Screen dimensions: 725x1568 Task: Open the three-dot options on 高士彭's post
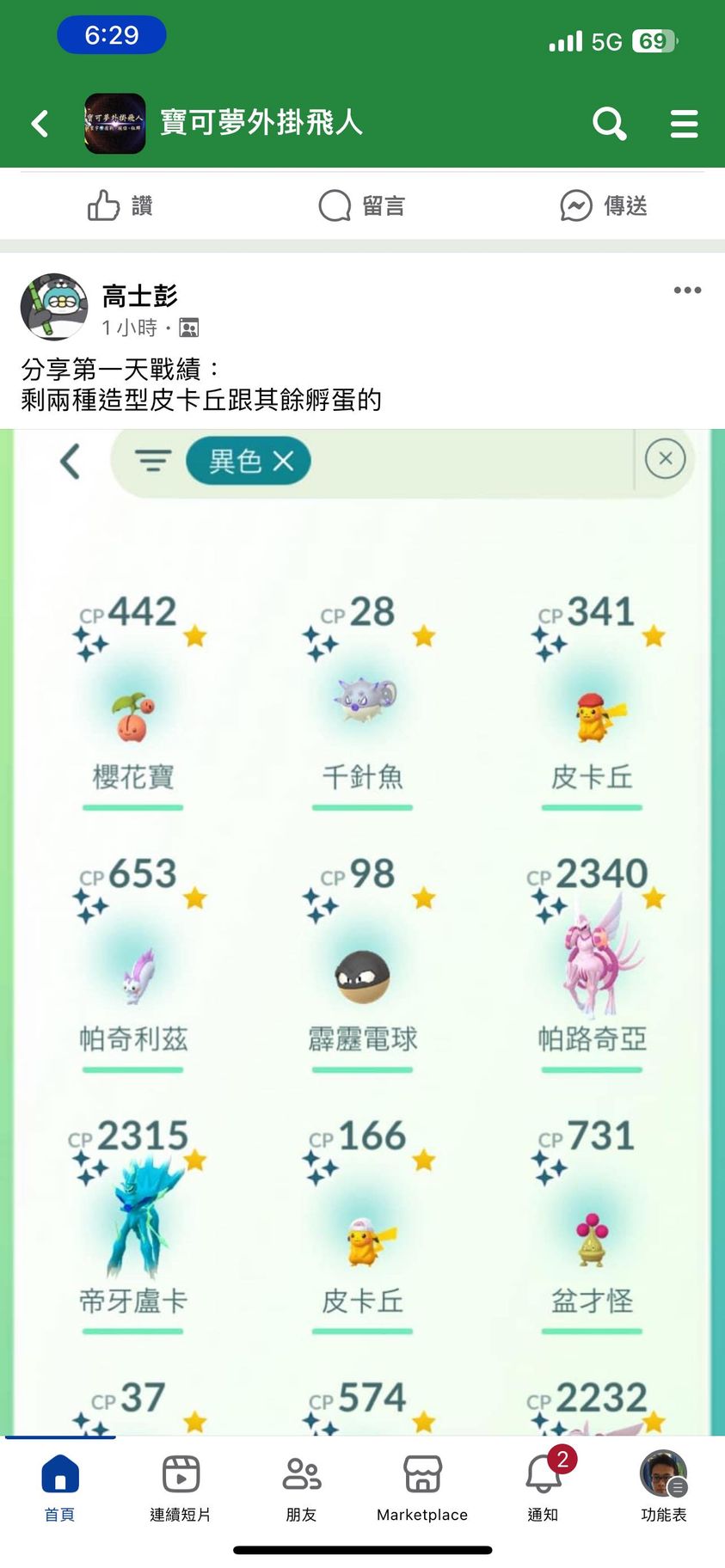coord(687,291)
